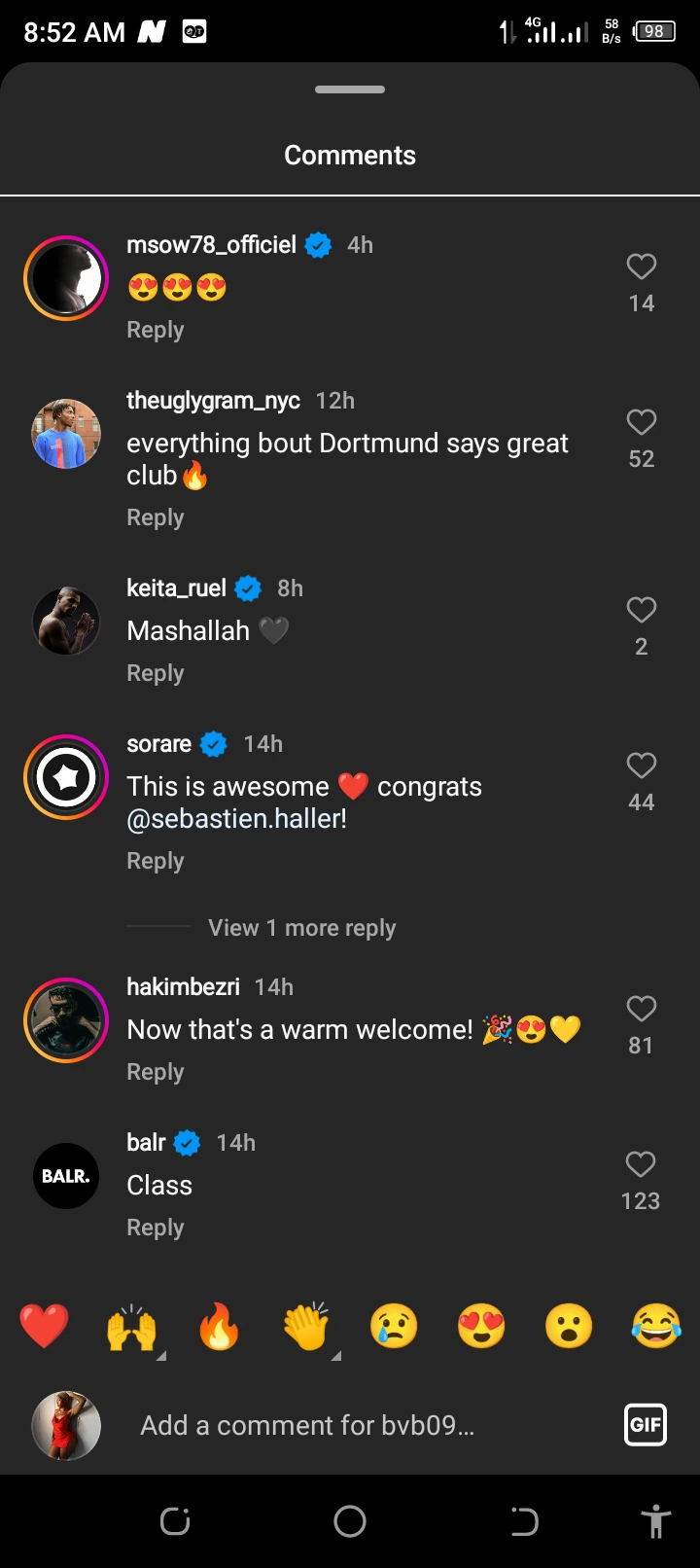The width and height of the screenshot is (700, 1568).
Task: Insert the red heart quick emoji
Action: pos(44,1326)
